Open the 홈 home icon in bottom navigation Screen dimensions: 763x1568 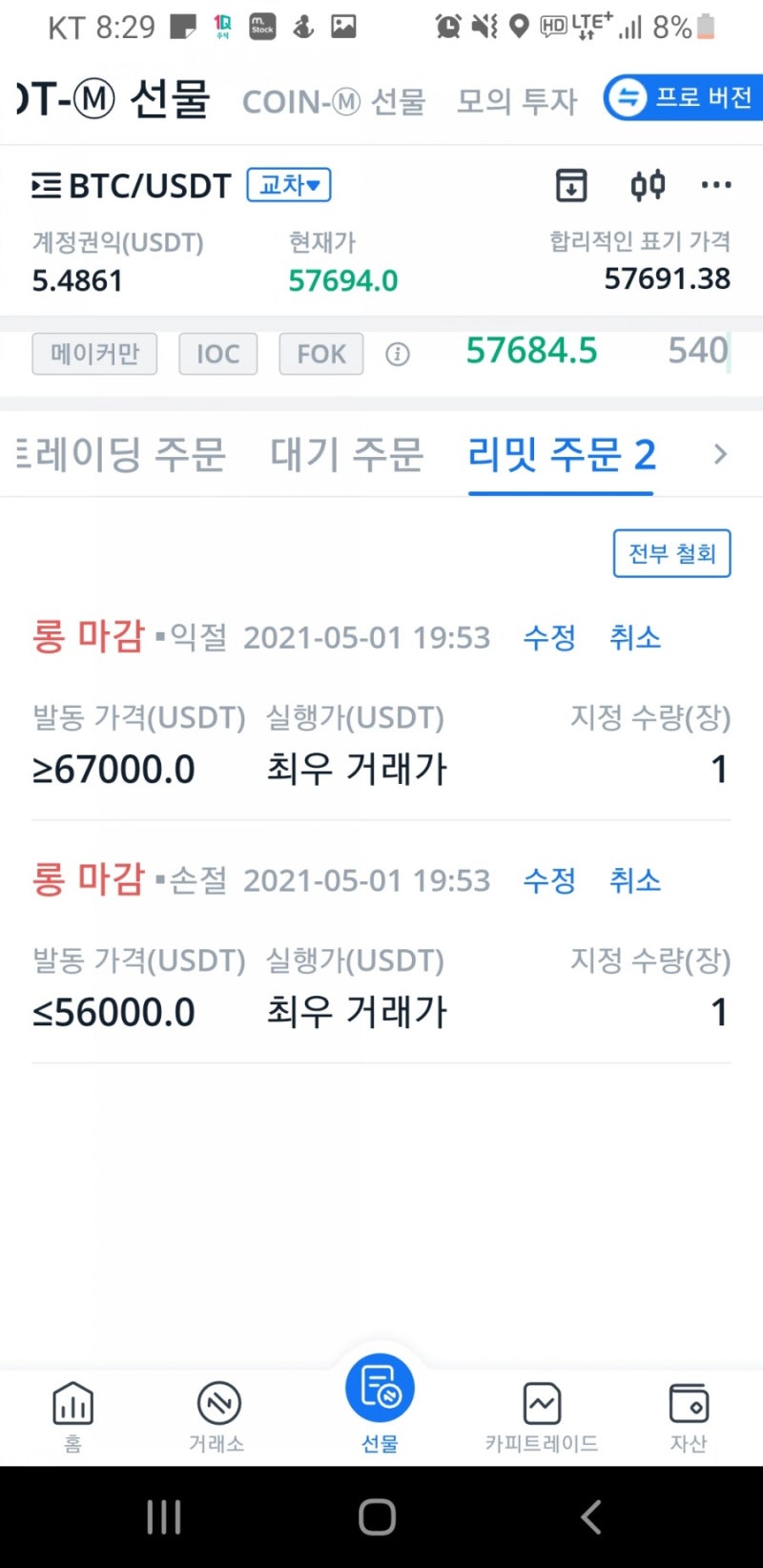(72, 1412)
